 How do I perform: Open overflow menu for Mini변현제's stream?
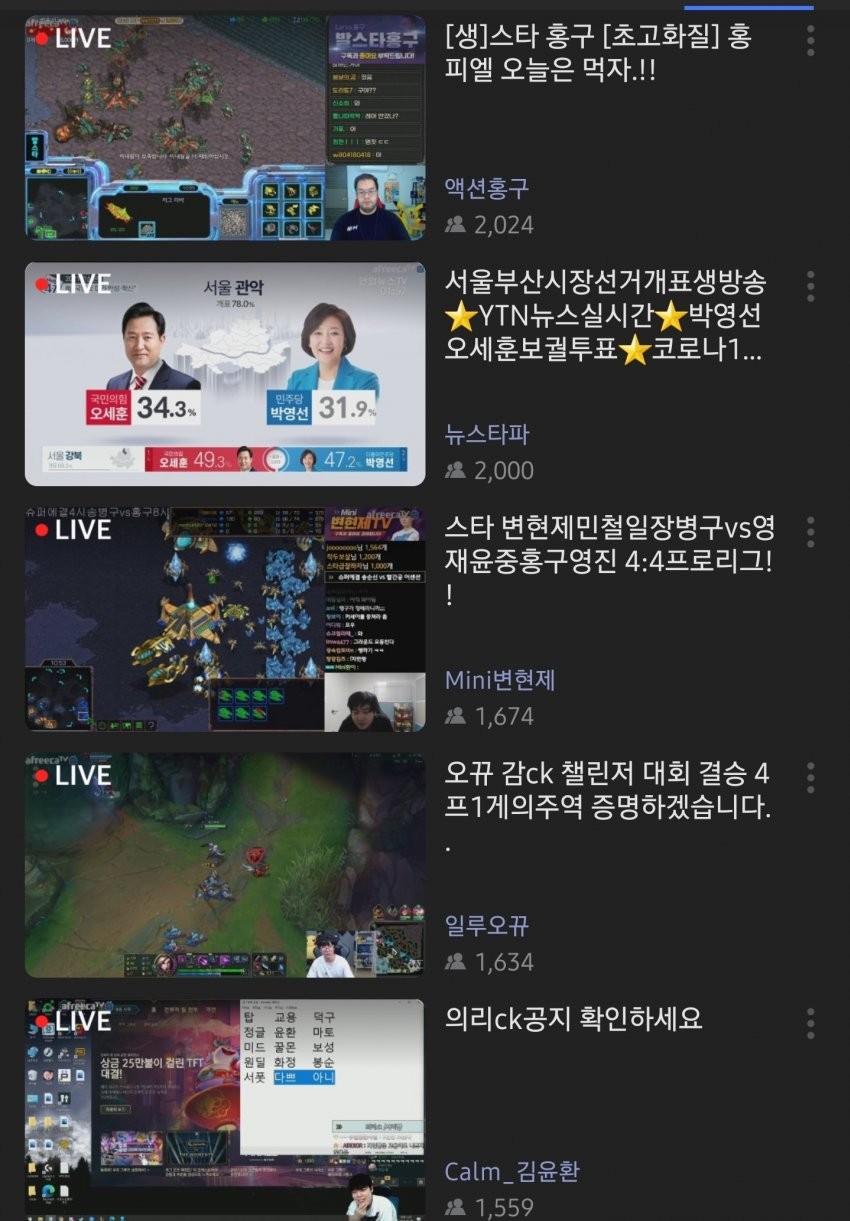pos(810,533)
